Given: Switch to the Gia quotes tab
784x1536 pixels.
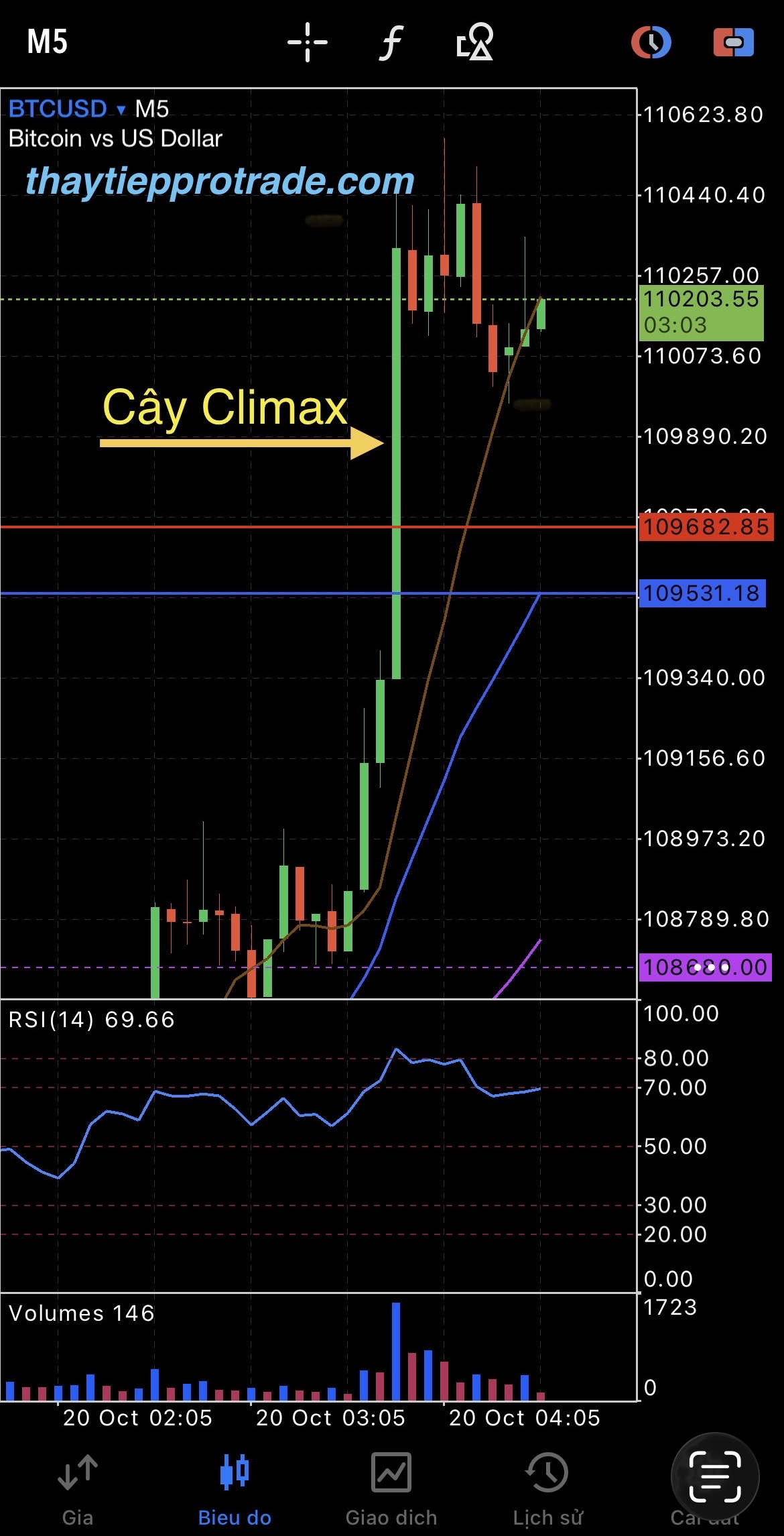Looking at the screenshot, I should 78,1486.
